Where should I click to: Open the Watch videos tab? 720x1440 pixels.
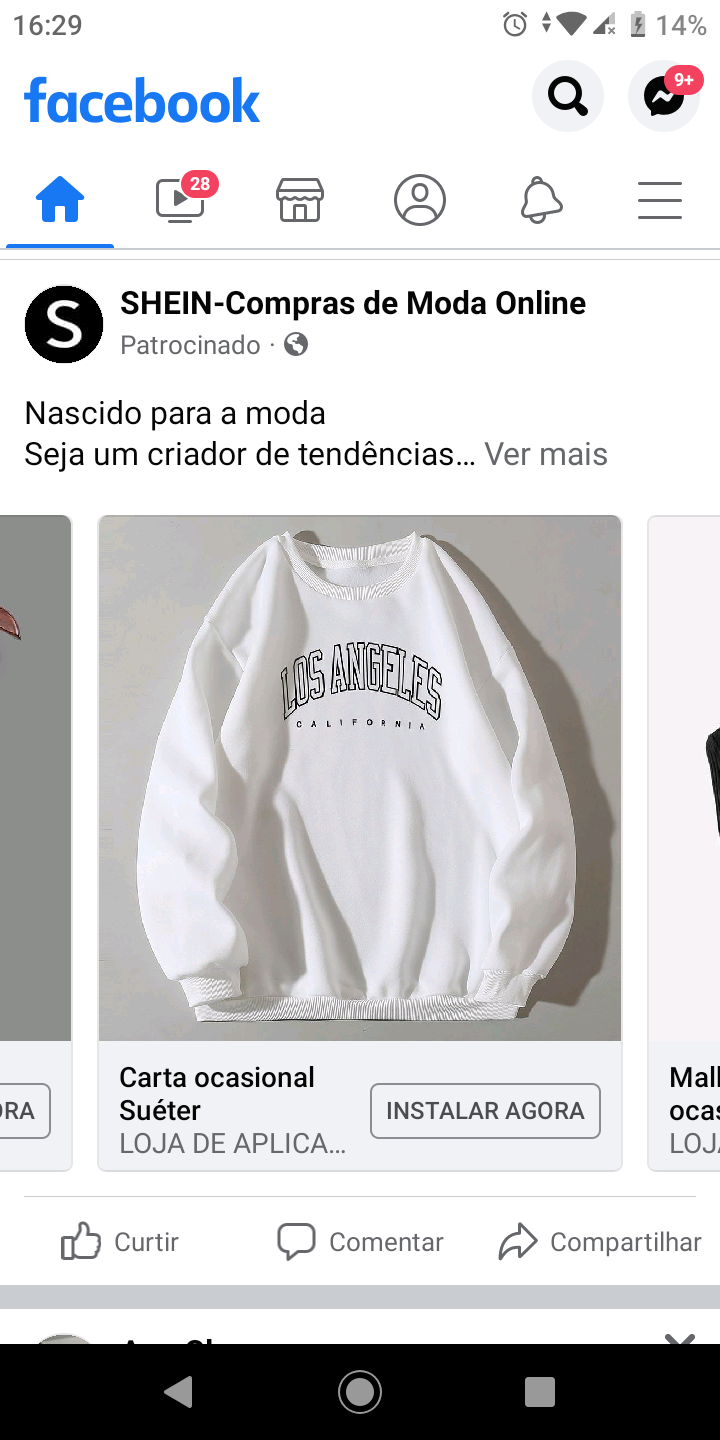pyautogui.click(x=181, y=200)
